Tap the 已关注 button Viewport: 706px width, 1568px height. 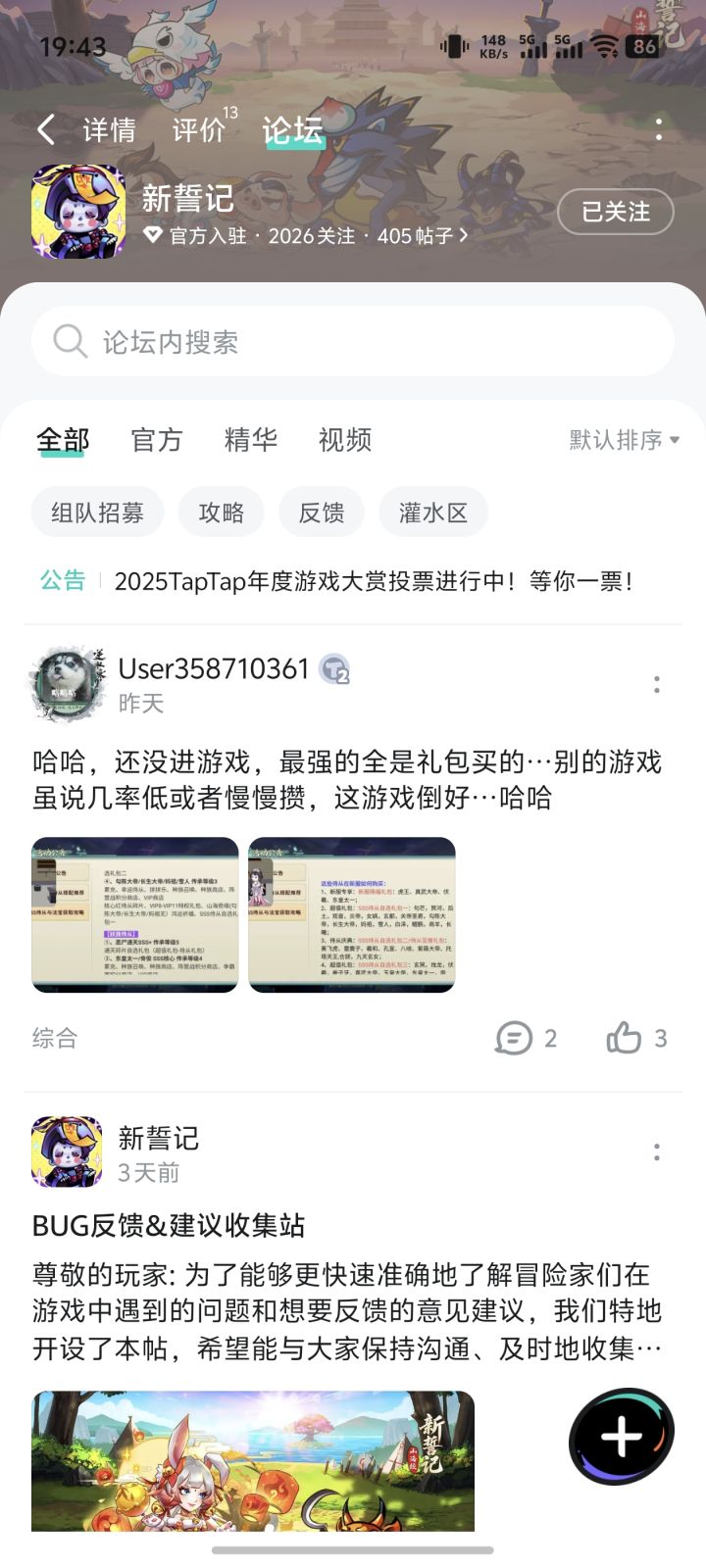pyautogui.click(x=616, y=212)
